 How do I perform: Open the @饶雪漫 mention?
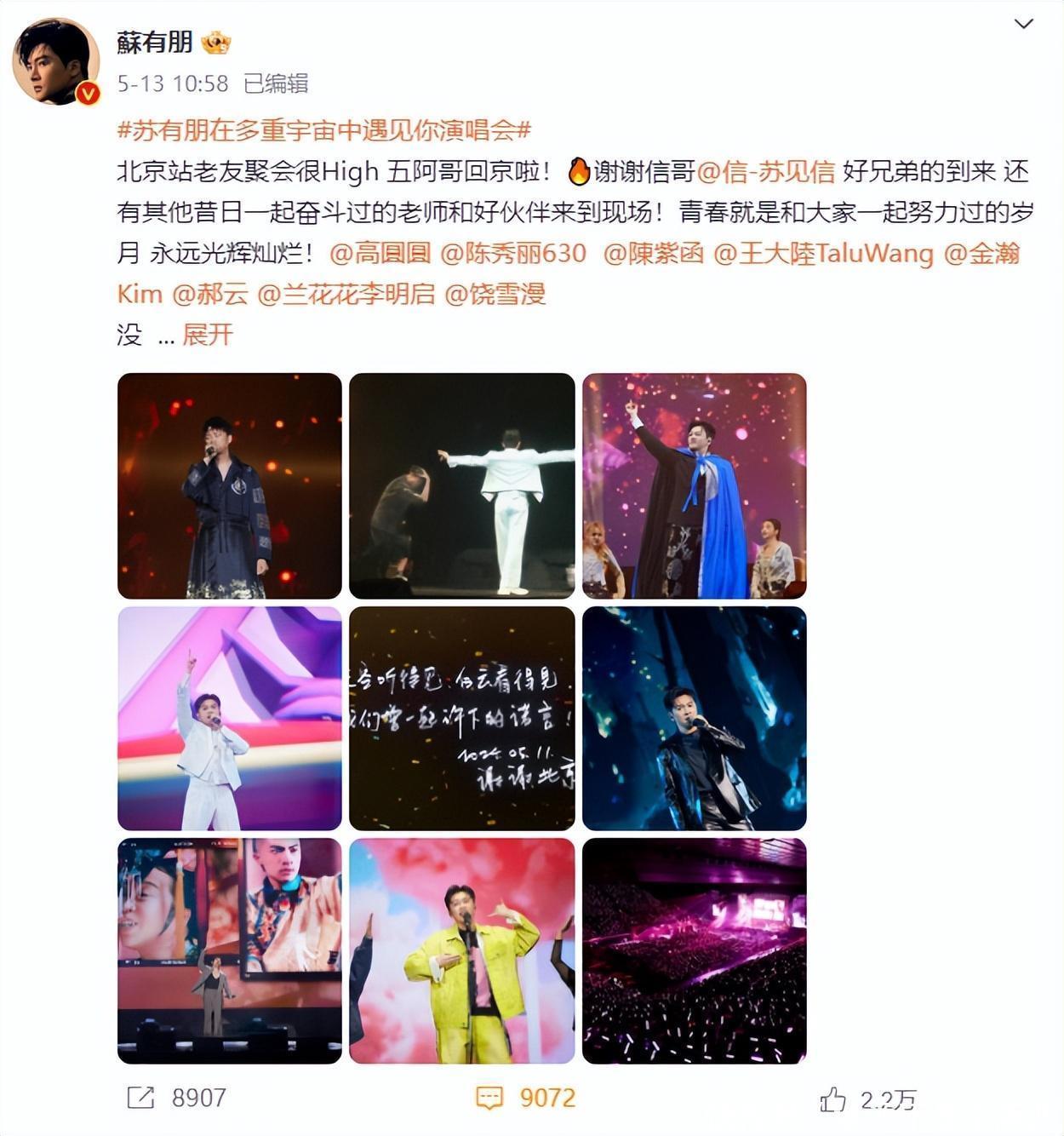coord(495,295)
